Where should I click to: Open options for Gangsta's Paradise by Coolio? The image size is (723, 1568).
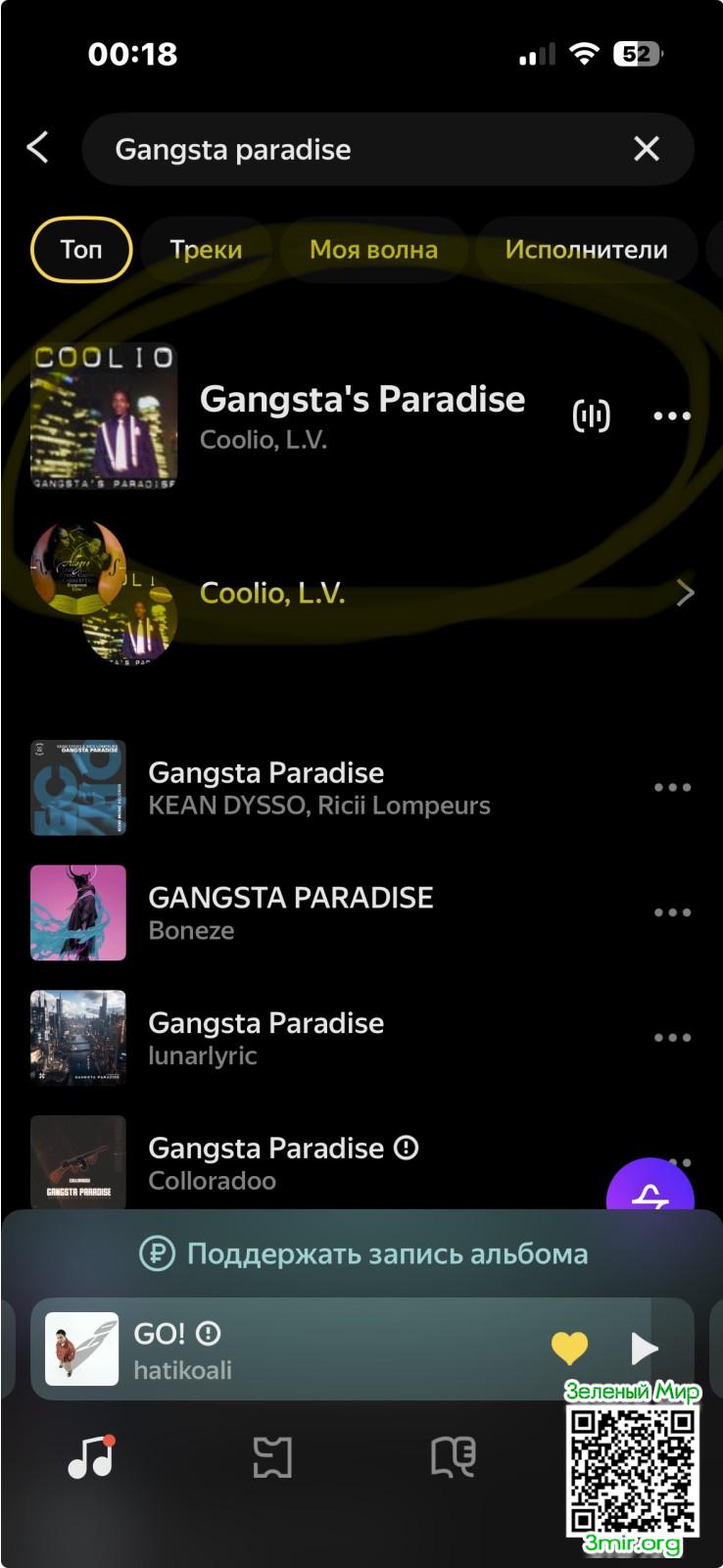click(x=672, y=416)
